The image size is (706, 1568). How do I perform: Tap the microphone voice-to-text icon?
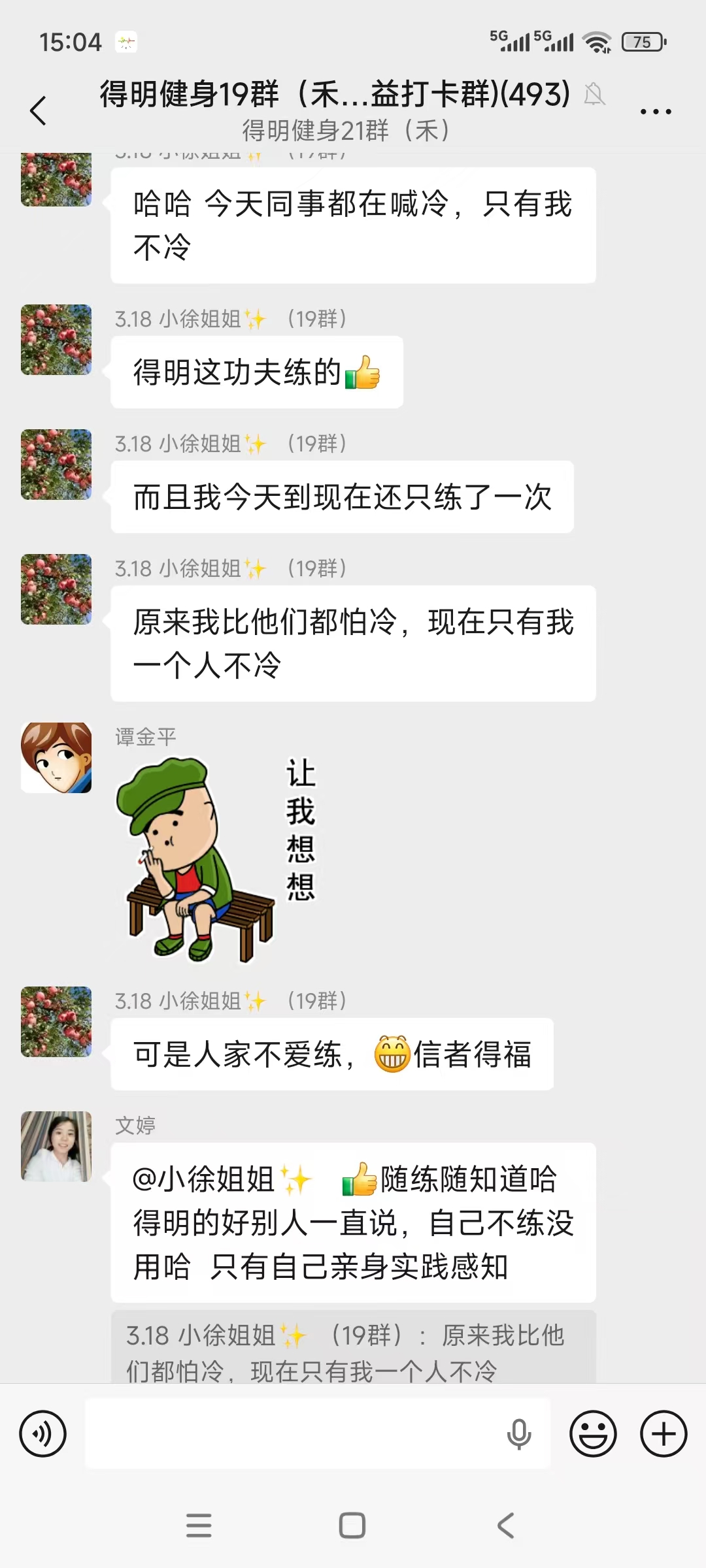[x=518, y=1434]
